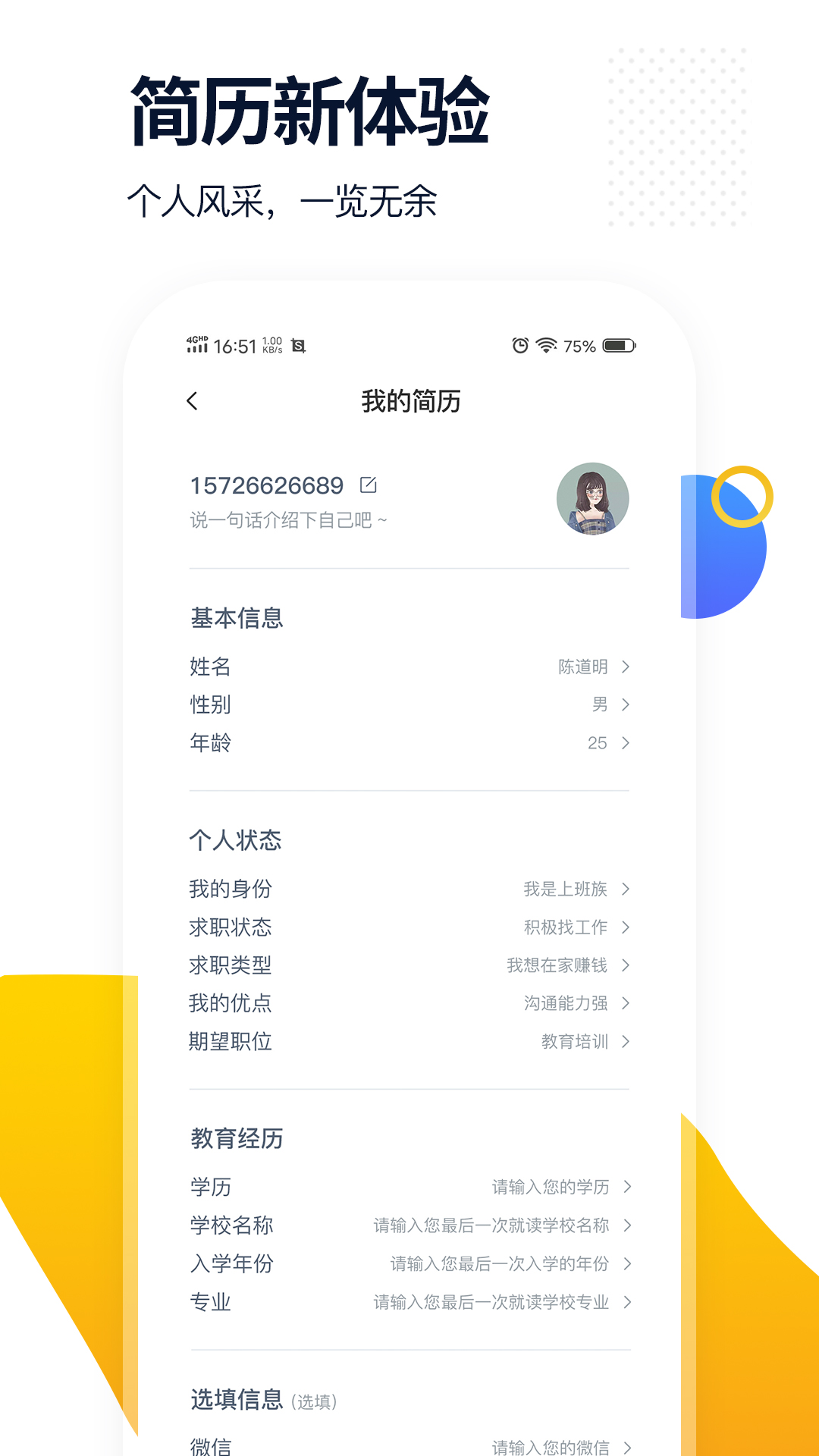Open the profile avatar picture

click(594, 500)
